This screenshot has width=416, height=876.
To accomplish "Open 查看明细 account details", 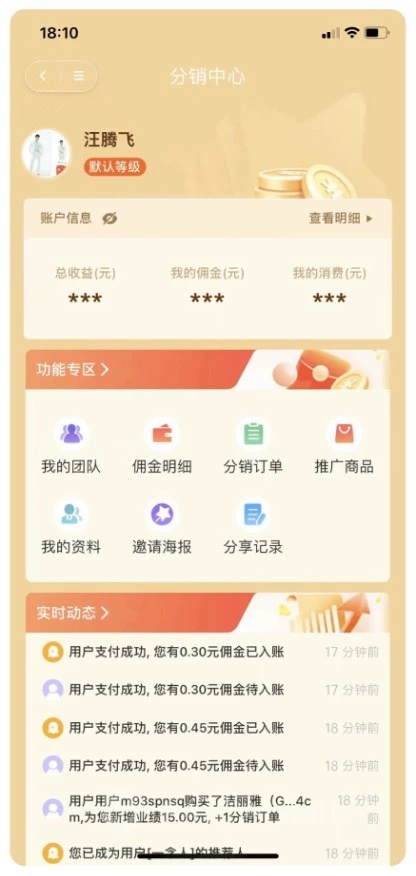I will [x=341, y=218].
